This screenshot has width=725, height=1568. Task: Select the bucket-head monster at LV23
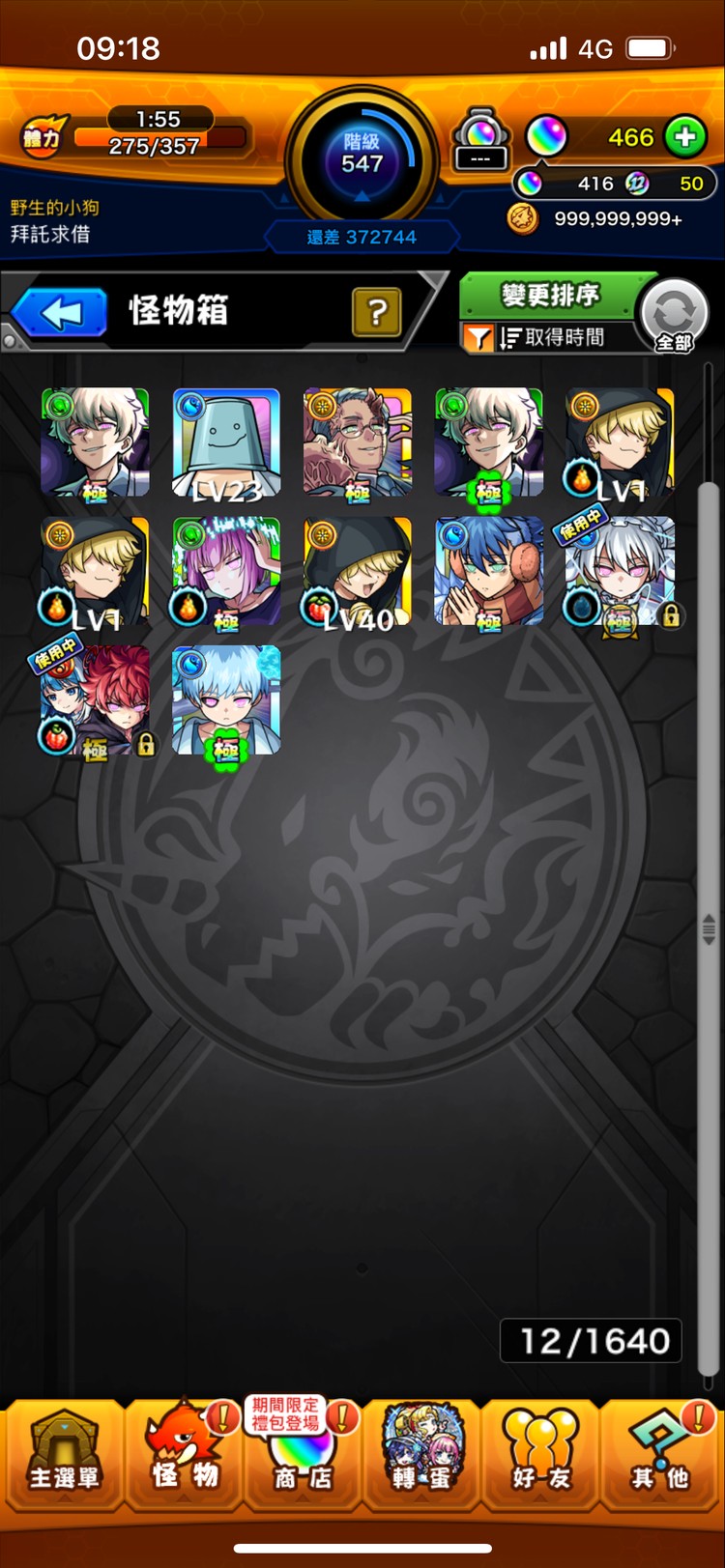click(x=226, y=443)
